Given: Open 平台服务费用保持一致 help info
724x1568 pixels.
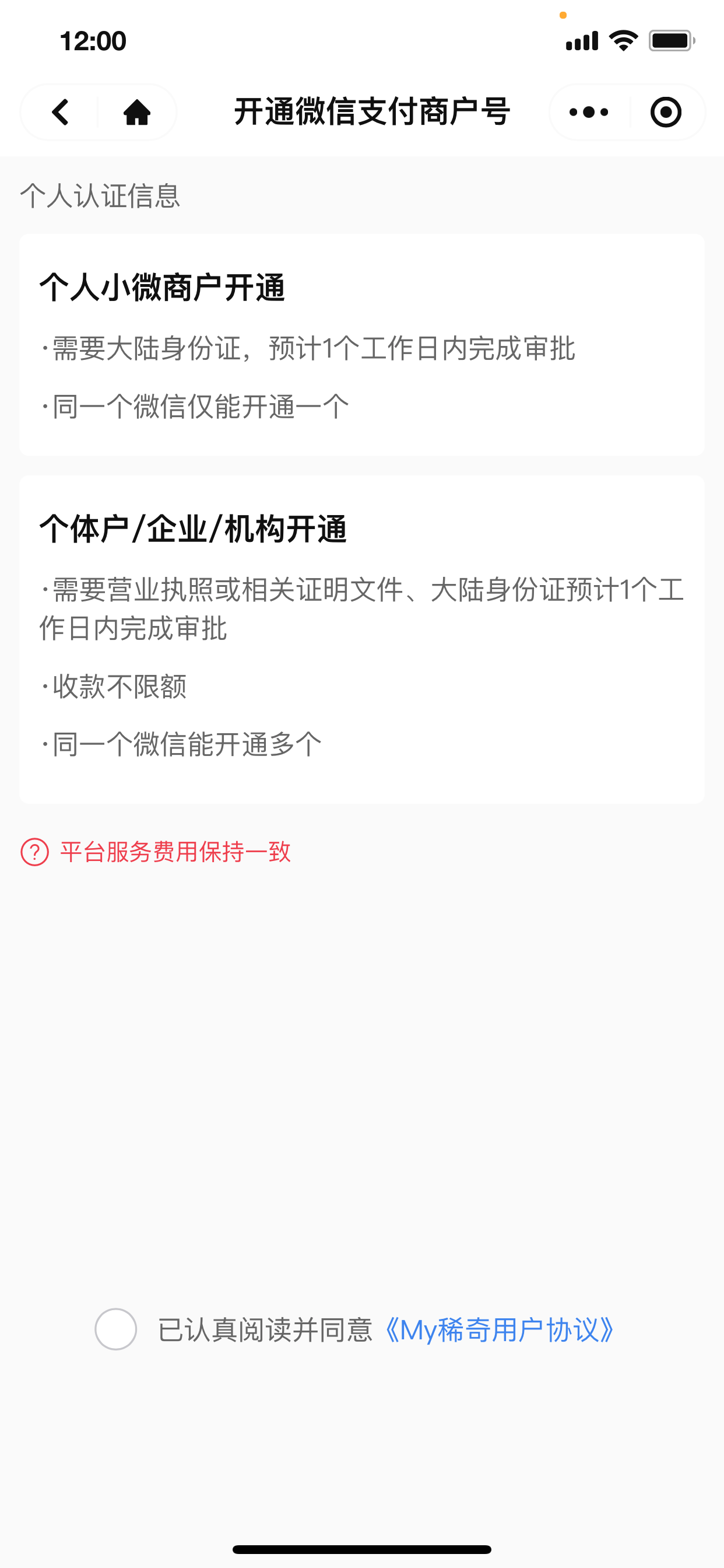Looking at the screenshot, I should pyautogui.click(x=34, y=852).
